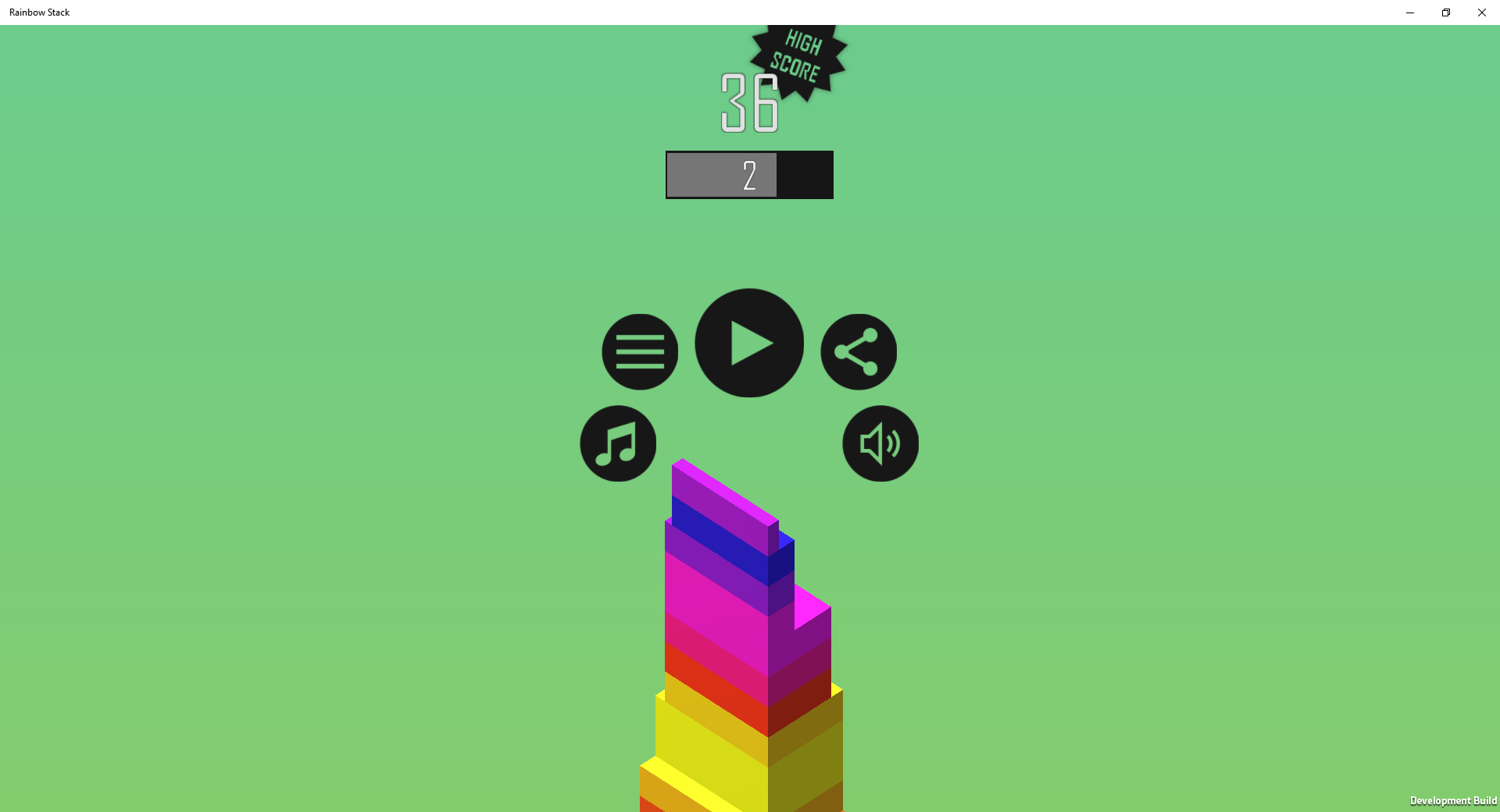The width and height of the screenshot is (1500, 812).
Task: Minimize the game window
Action: [1409, 12]
